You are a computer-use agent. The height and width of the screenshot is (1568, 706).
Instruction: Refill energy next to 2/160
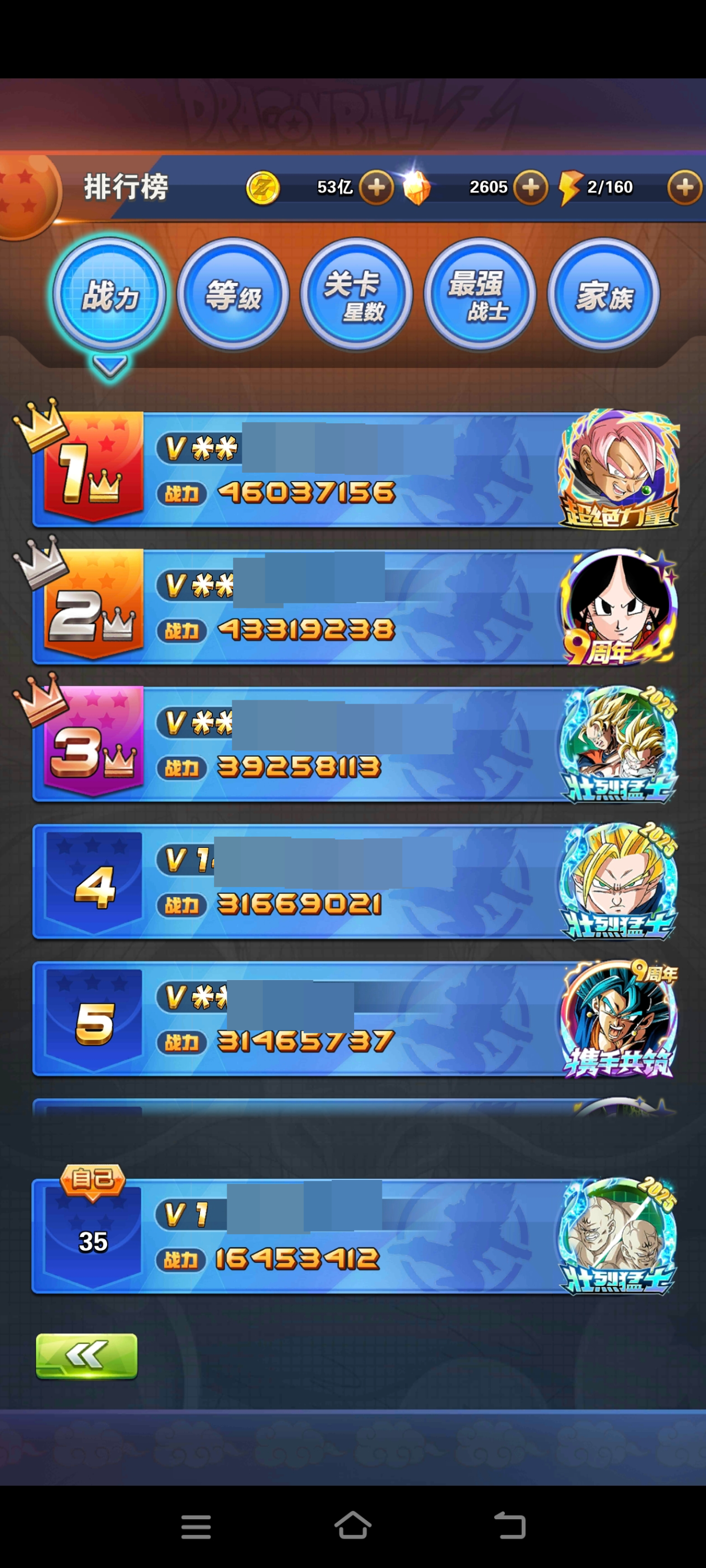tap(685, 188)
